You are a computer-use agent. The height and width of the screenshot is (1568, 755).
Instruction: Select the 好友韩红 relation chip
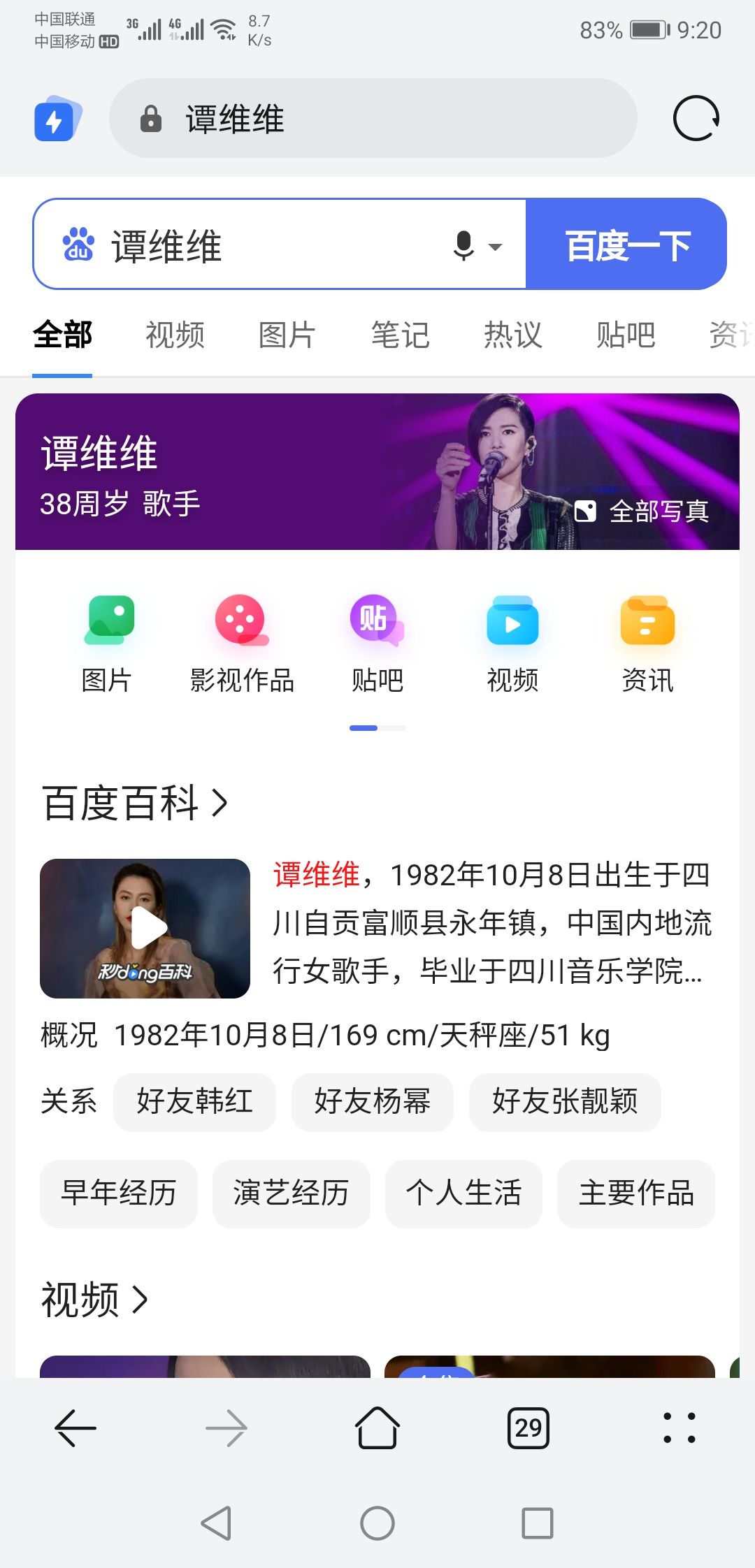194,1102
